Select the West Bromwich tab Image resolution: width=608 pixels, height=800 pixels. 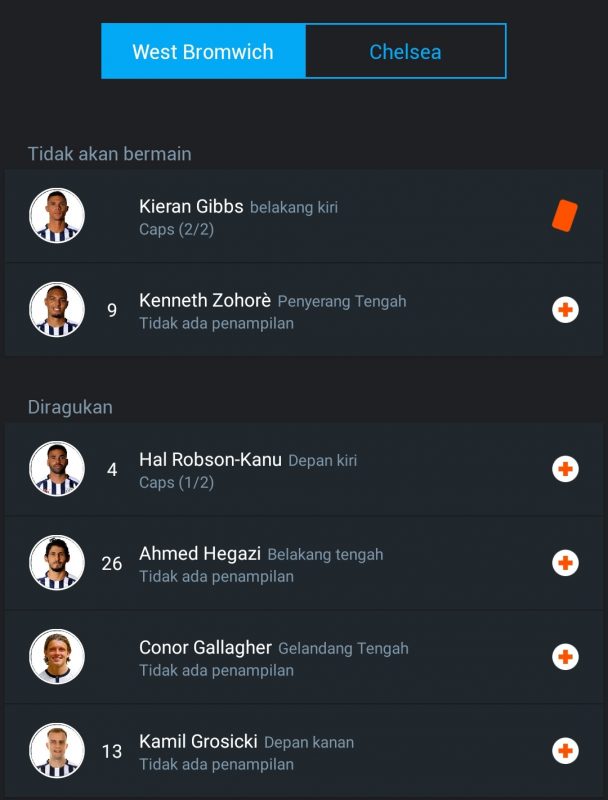[x=203, y=52]
